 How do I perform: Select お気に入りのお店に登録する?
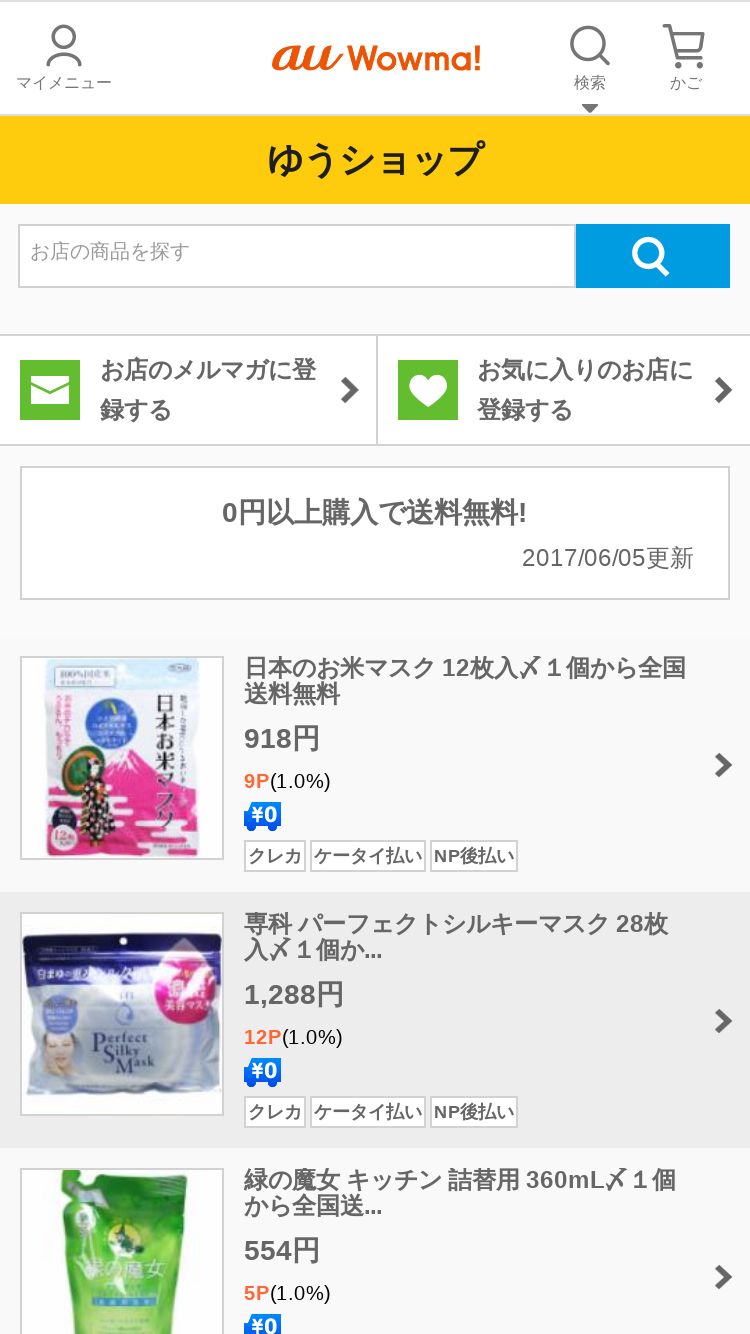pyautogui.click(x=564, y=390)
